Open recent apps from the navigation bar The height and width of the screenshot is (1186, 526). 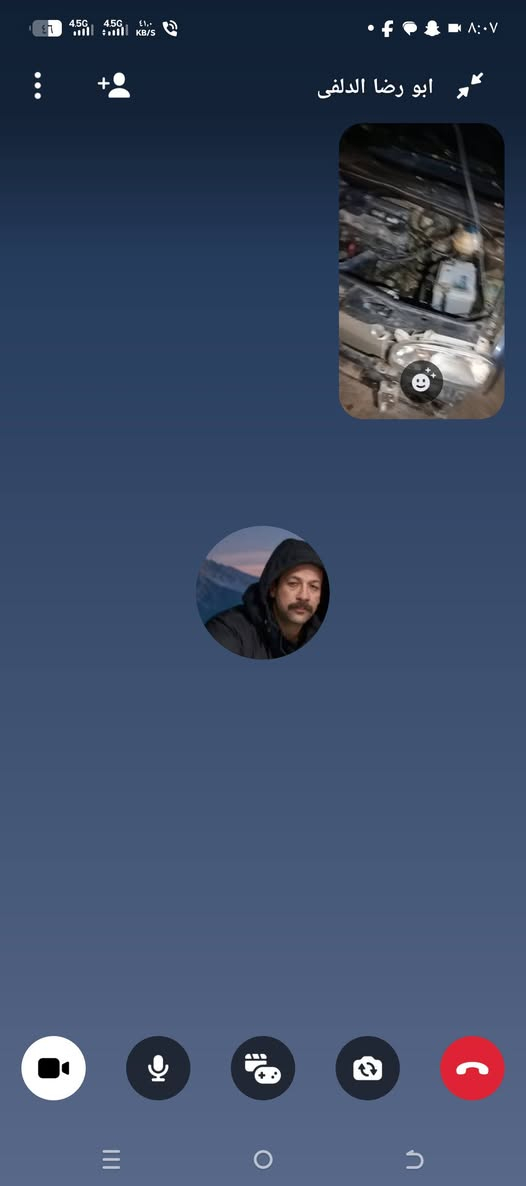click(x=111, y=1159)
